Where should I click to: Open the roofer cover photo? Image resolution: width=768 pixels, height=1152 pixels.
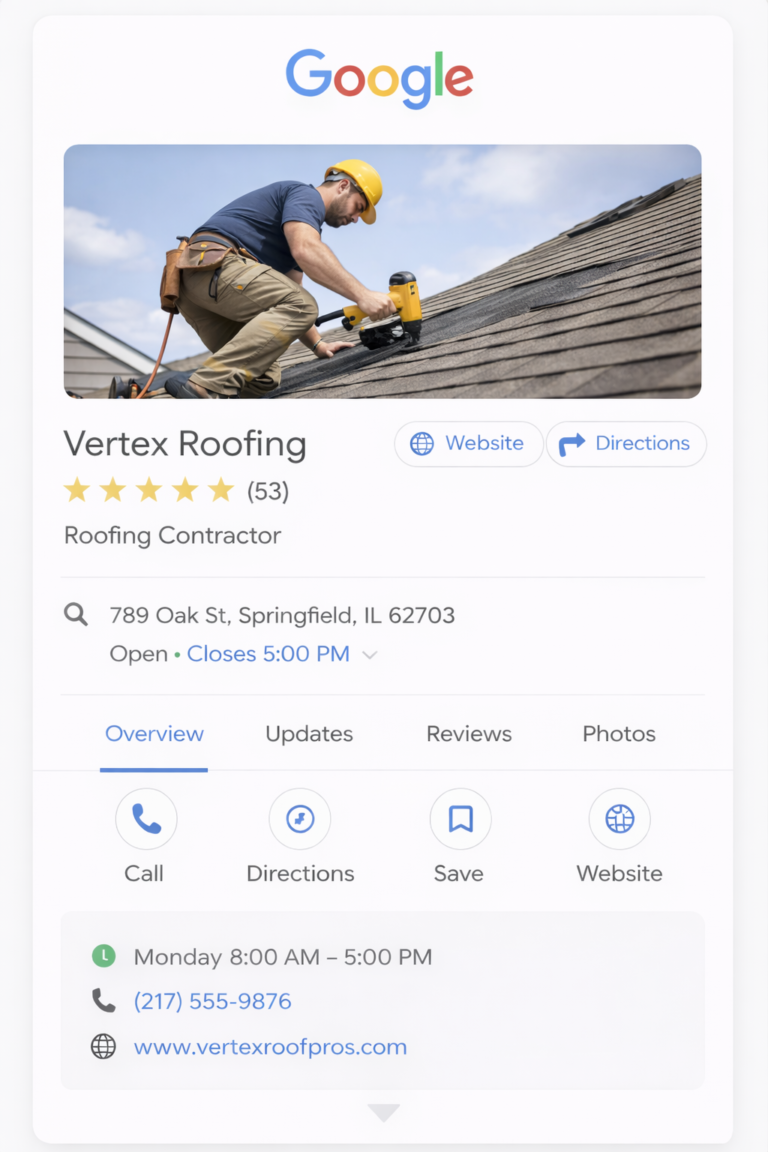pyautogui.click(x=382, y=271)
